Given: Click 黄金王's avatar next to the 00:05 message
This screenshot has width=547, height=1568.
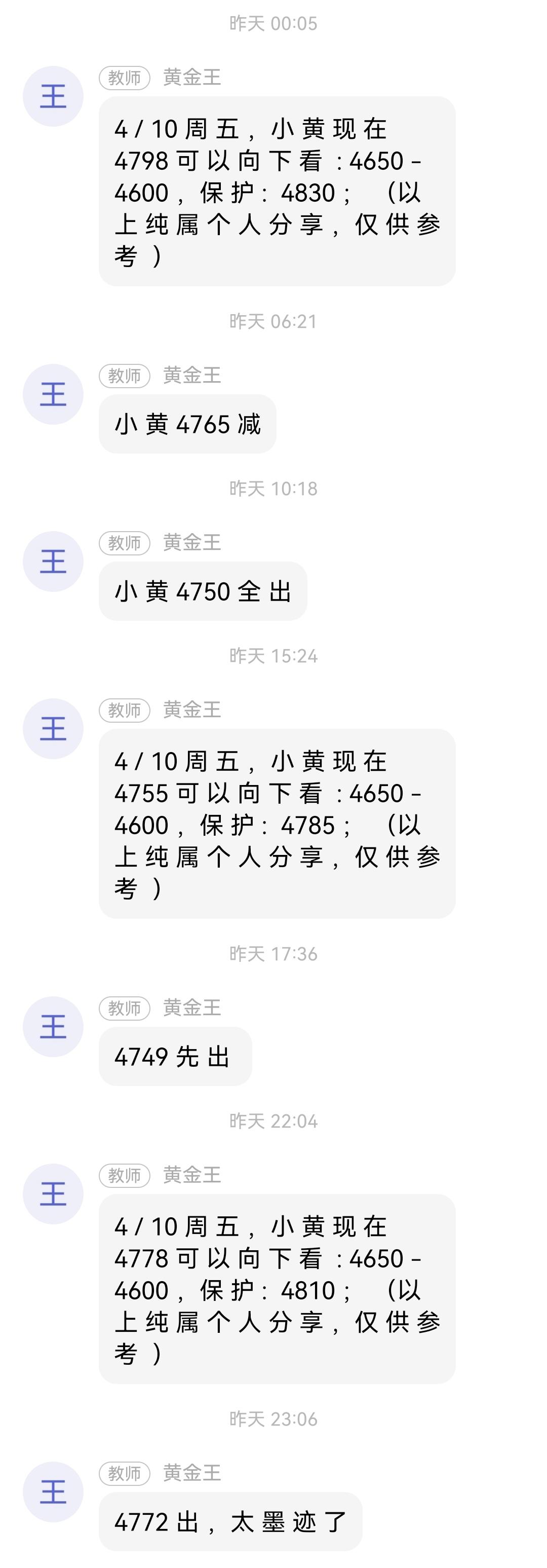Looking at the screenshot, I should click(54, 96).
